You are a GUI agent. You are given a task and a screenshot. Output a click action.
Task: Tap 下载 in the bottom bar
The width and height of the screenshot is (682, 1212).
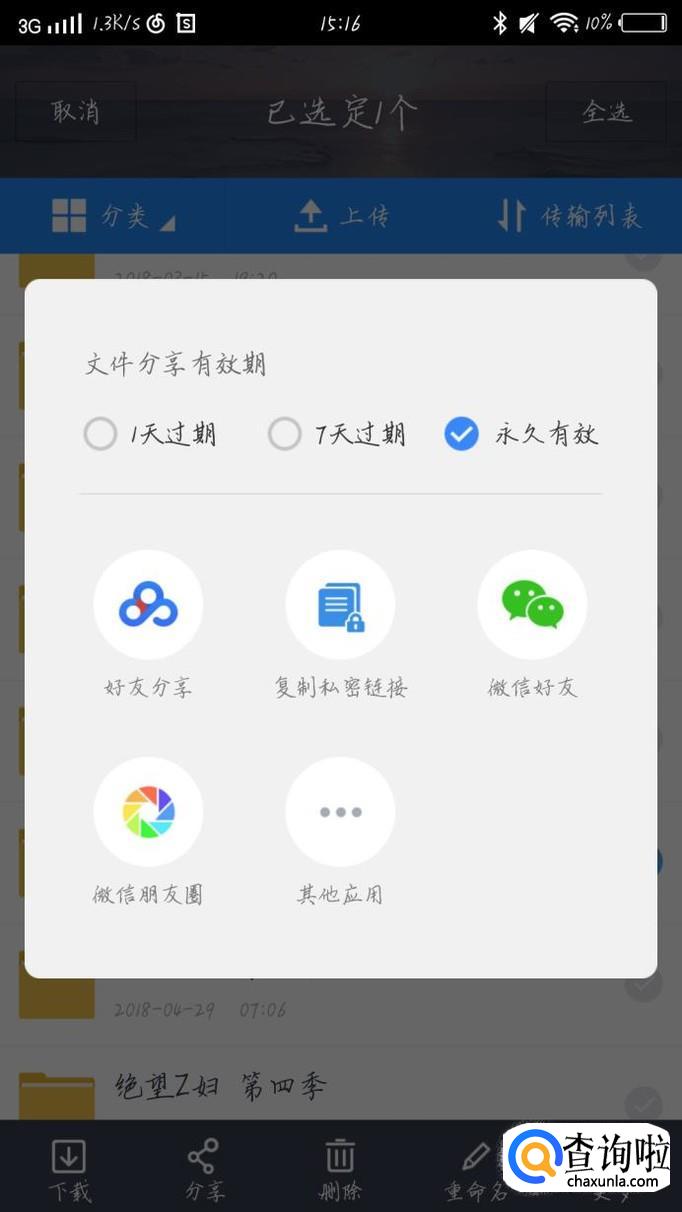click(69, 1169)
